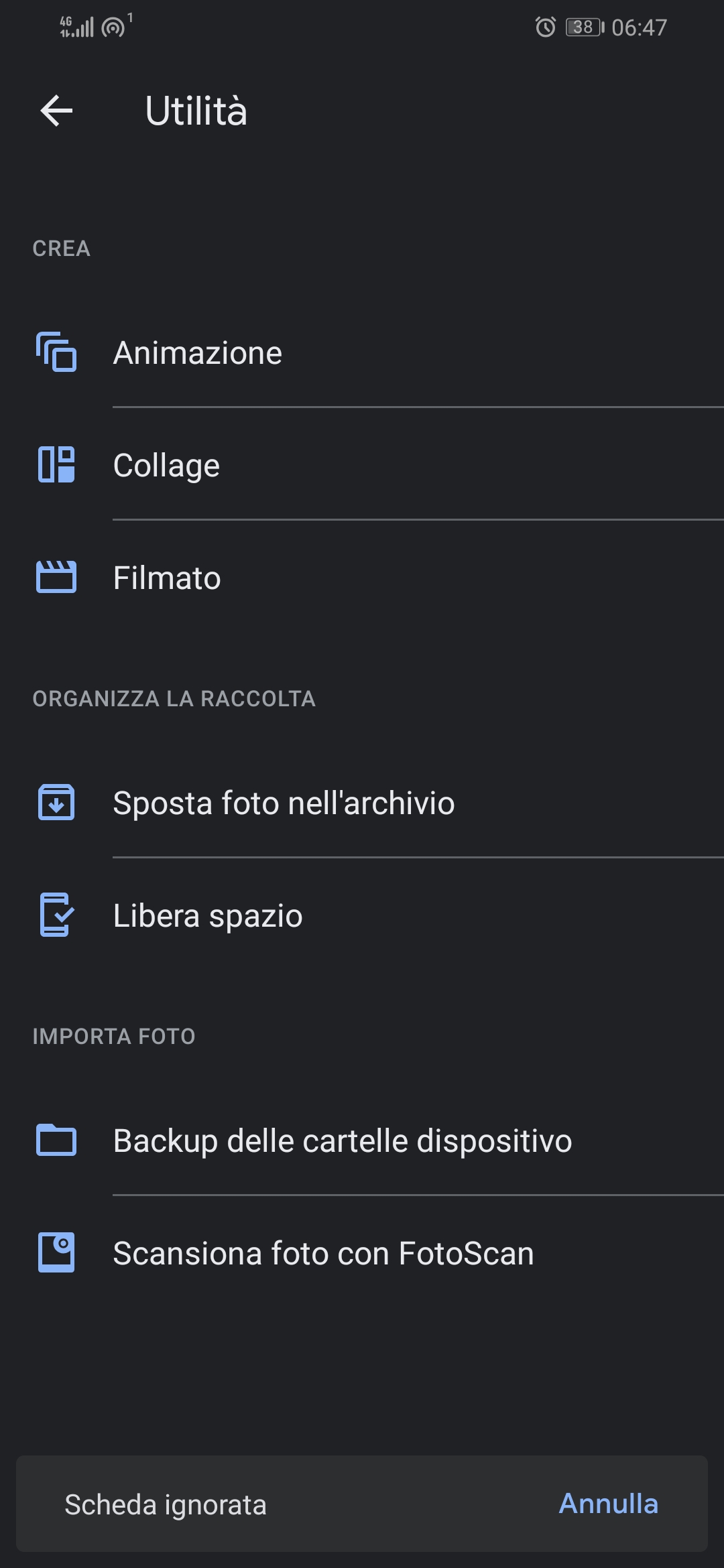Go back from the Utilità screen
Viewport: 724px width, 1568px height.
point(56,111)
